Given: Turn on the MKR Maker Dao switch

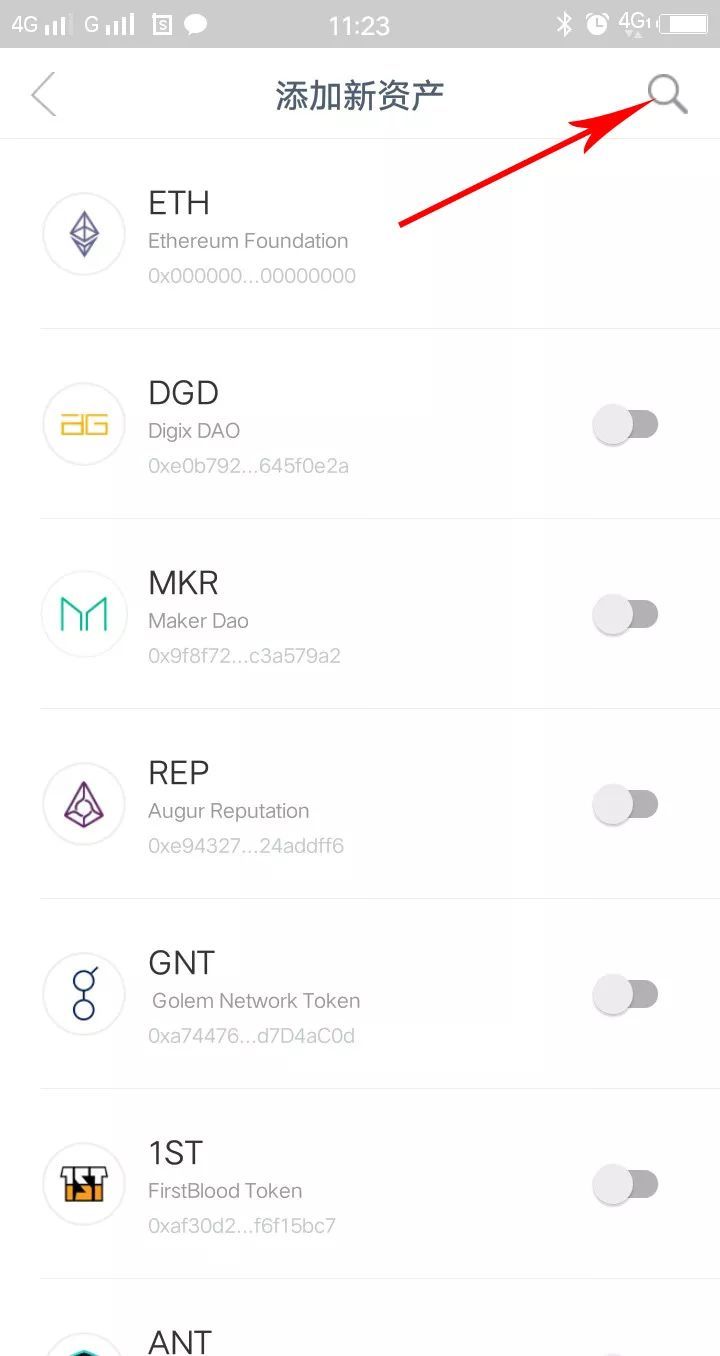Looking at the screenshot, I should (626, 614).
